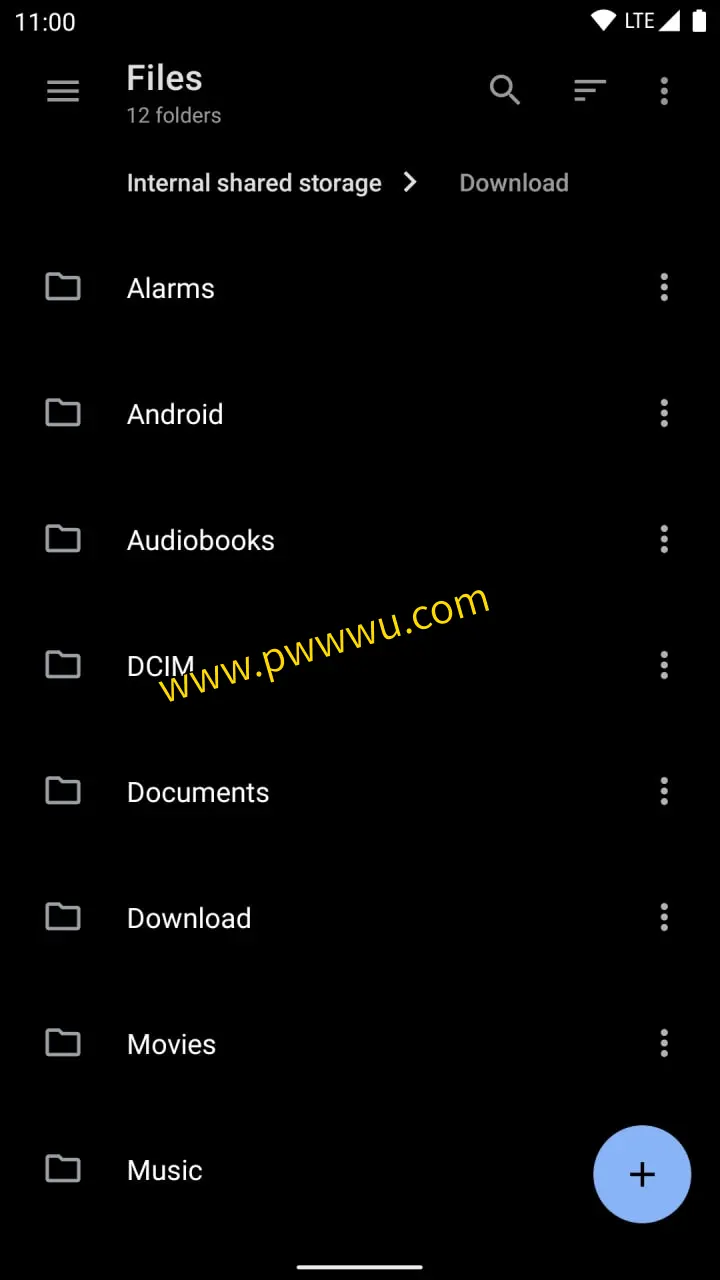The image size is (720, 1280).
Task: Open the Alarms folder
Action: pos(171,288)
